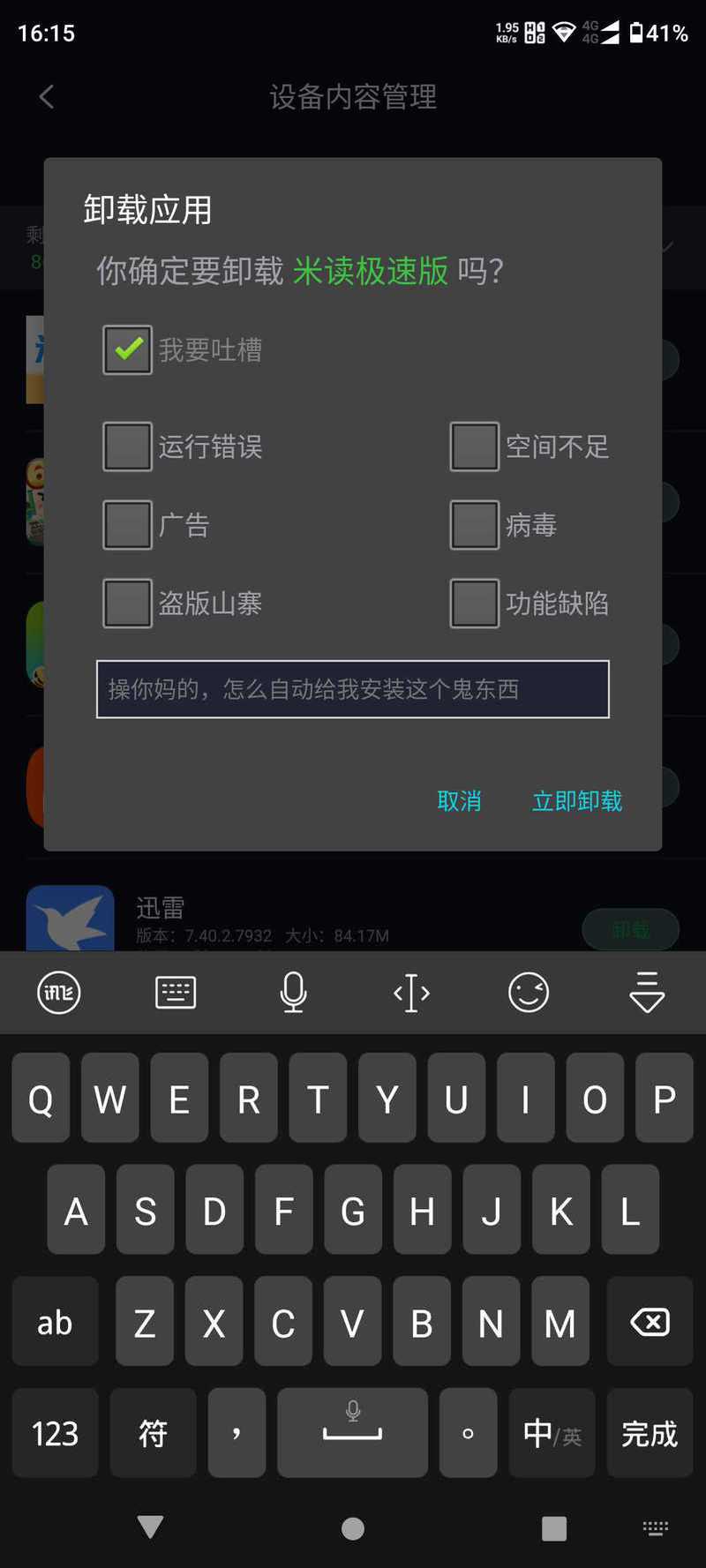The width and height of the screenshot is (706, 1568).
Task: Switch keyboard language with 中/英 key
Action: pos(552,1433)
